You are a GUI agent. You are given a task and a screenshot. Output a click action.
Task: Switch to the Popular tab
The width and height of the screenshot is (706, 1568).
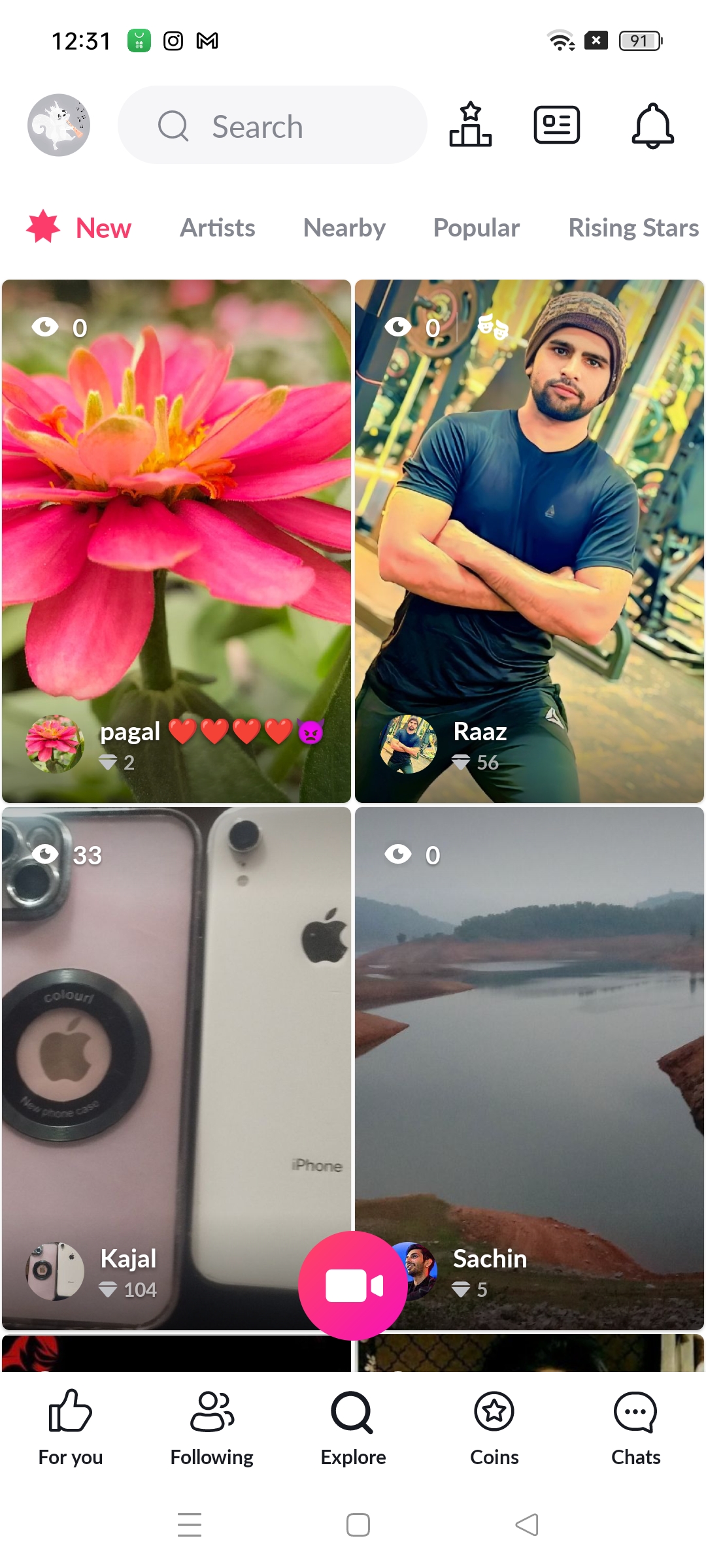coord(477,228)
